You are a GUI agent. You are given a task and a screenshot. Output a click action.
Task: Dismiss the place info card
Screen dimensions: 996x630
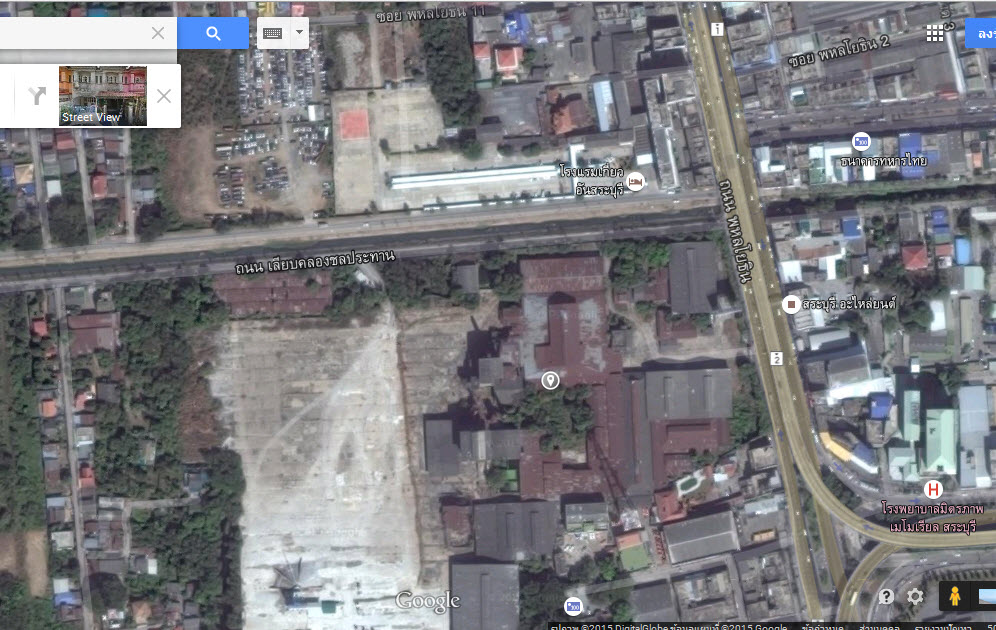click(x=164, y=96)
